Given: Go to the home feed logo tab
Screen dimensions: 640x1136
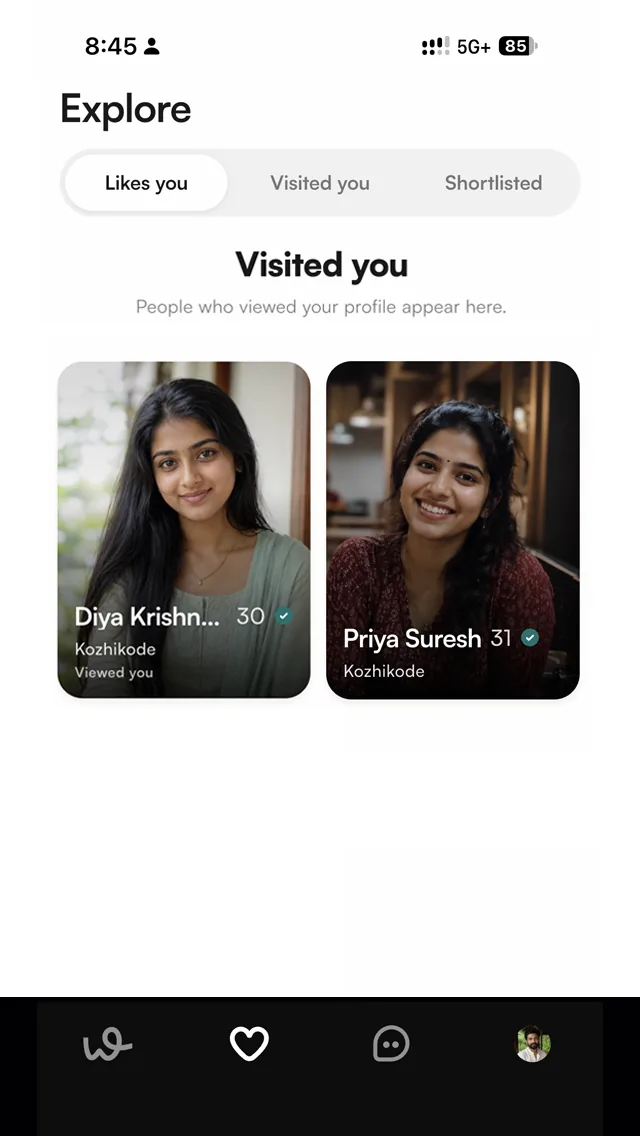Looking at the screenshot, I should tap(107, 1045).
